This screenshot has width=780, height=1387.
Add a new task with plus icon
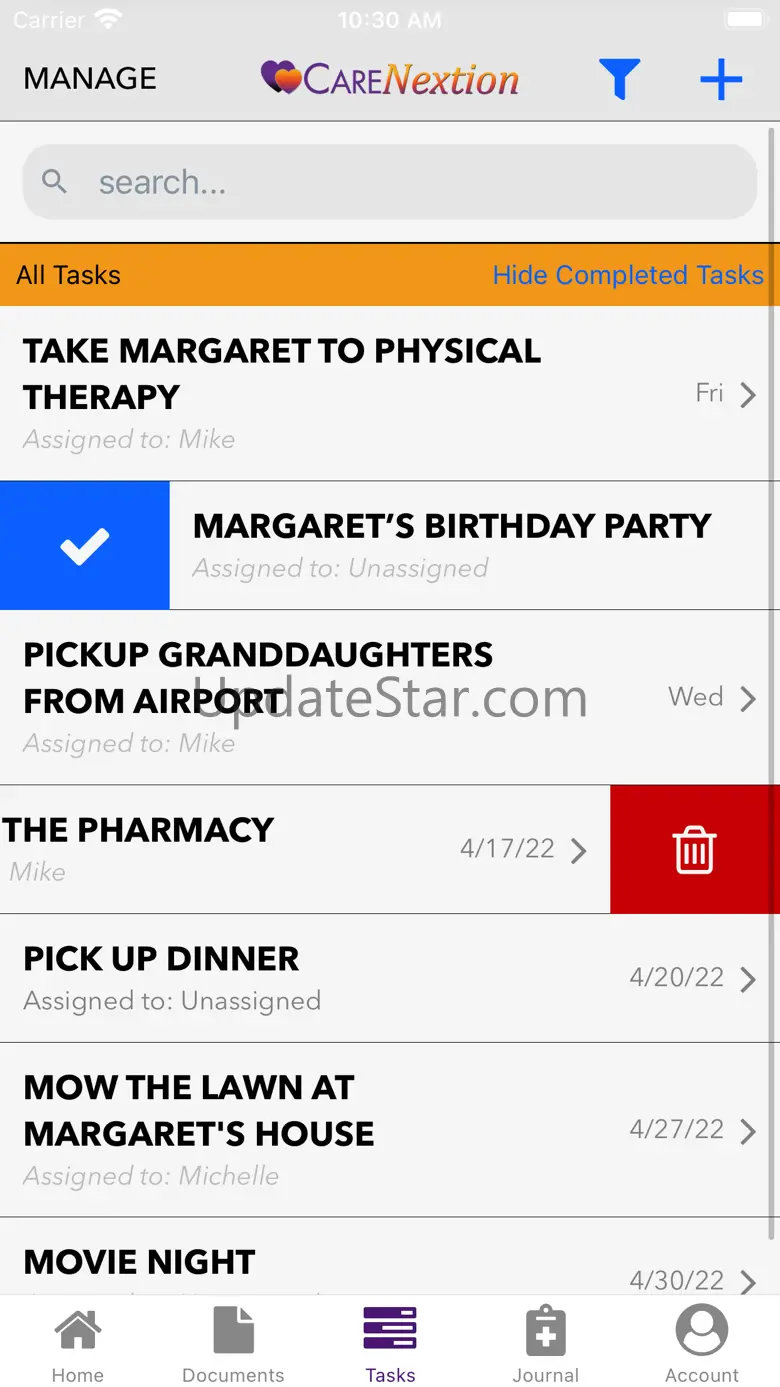click(x=720, y=79)
